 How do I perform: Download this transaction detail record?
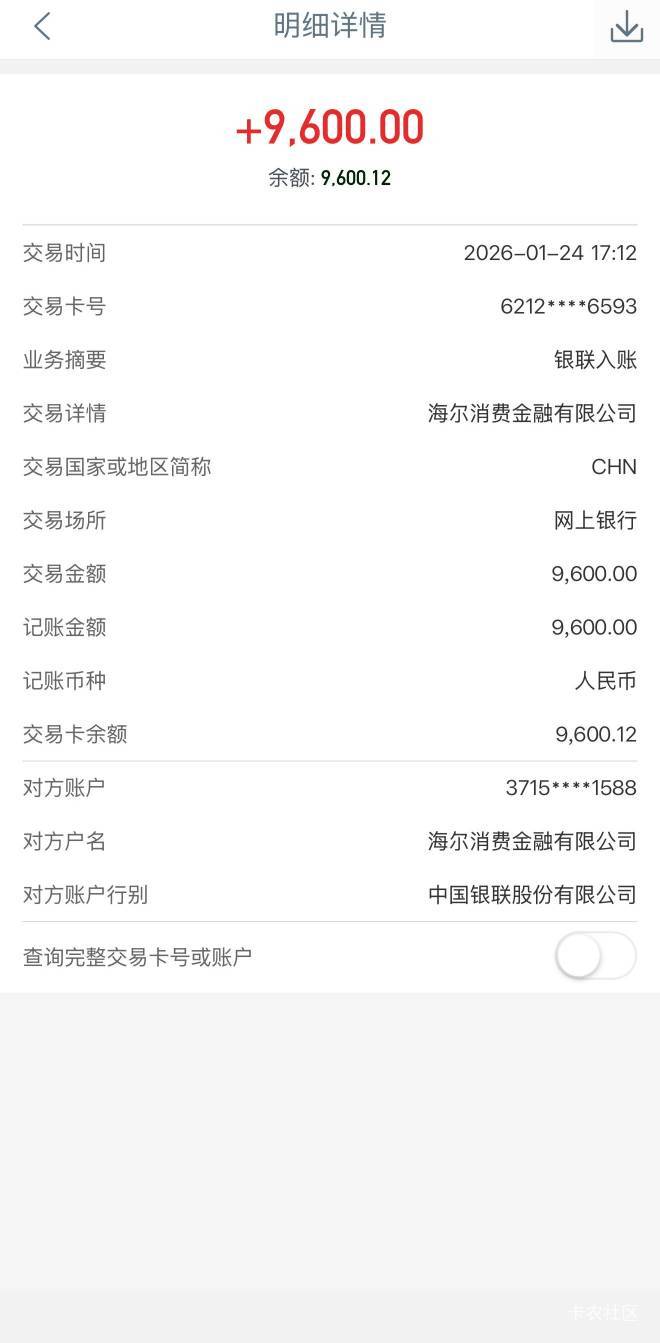tap(626, 27)
